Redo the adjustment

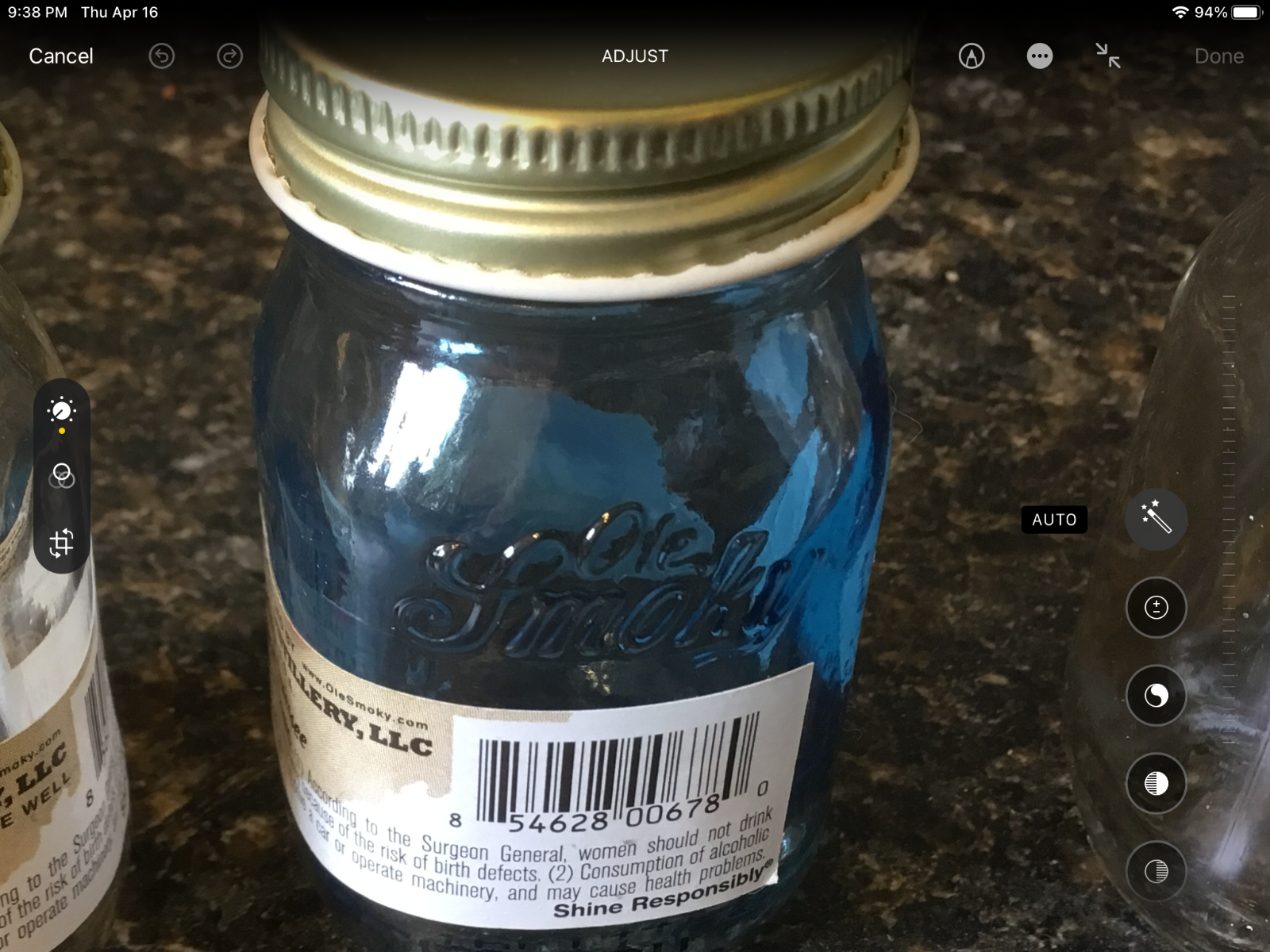click(x=230, y=56)
